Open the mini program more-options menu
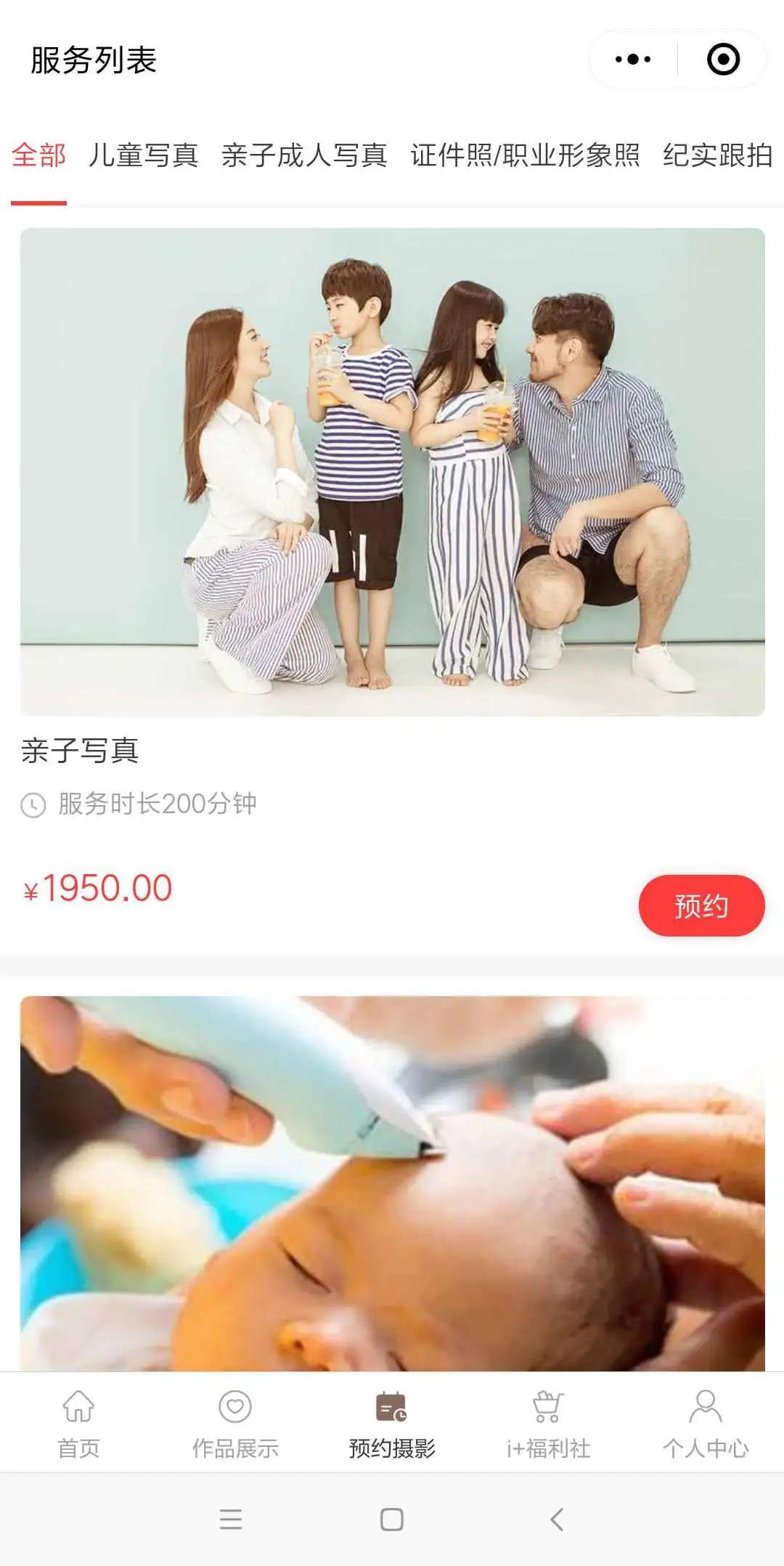The height and width of the screenshot is (1566, 784). (x=632, y=60)
